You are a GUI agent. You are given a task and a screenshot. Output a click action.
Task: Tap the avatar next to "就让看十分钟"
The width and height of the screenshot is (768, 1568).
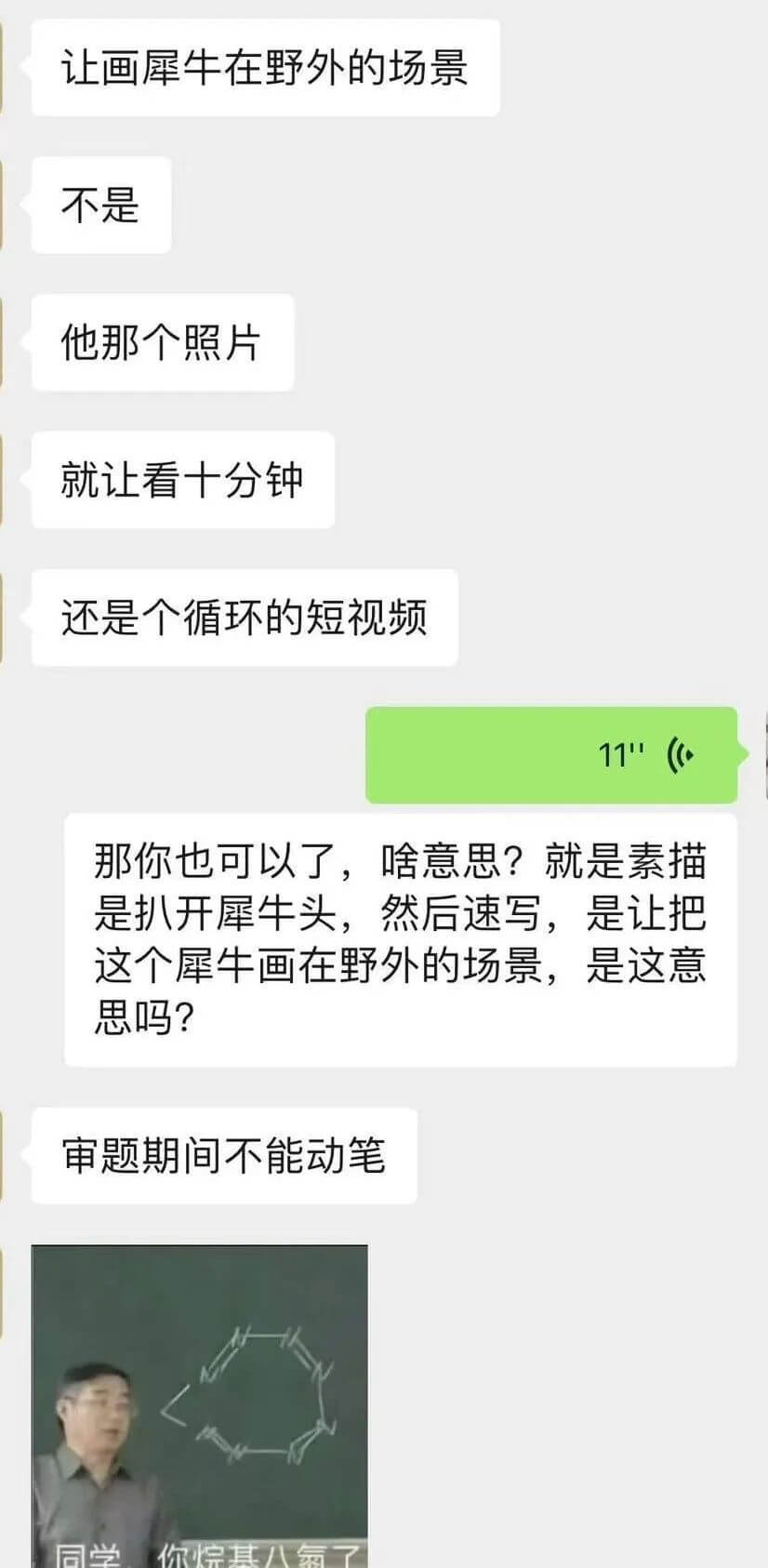click(x=6, y=480)
